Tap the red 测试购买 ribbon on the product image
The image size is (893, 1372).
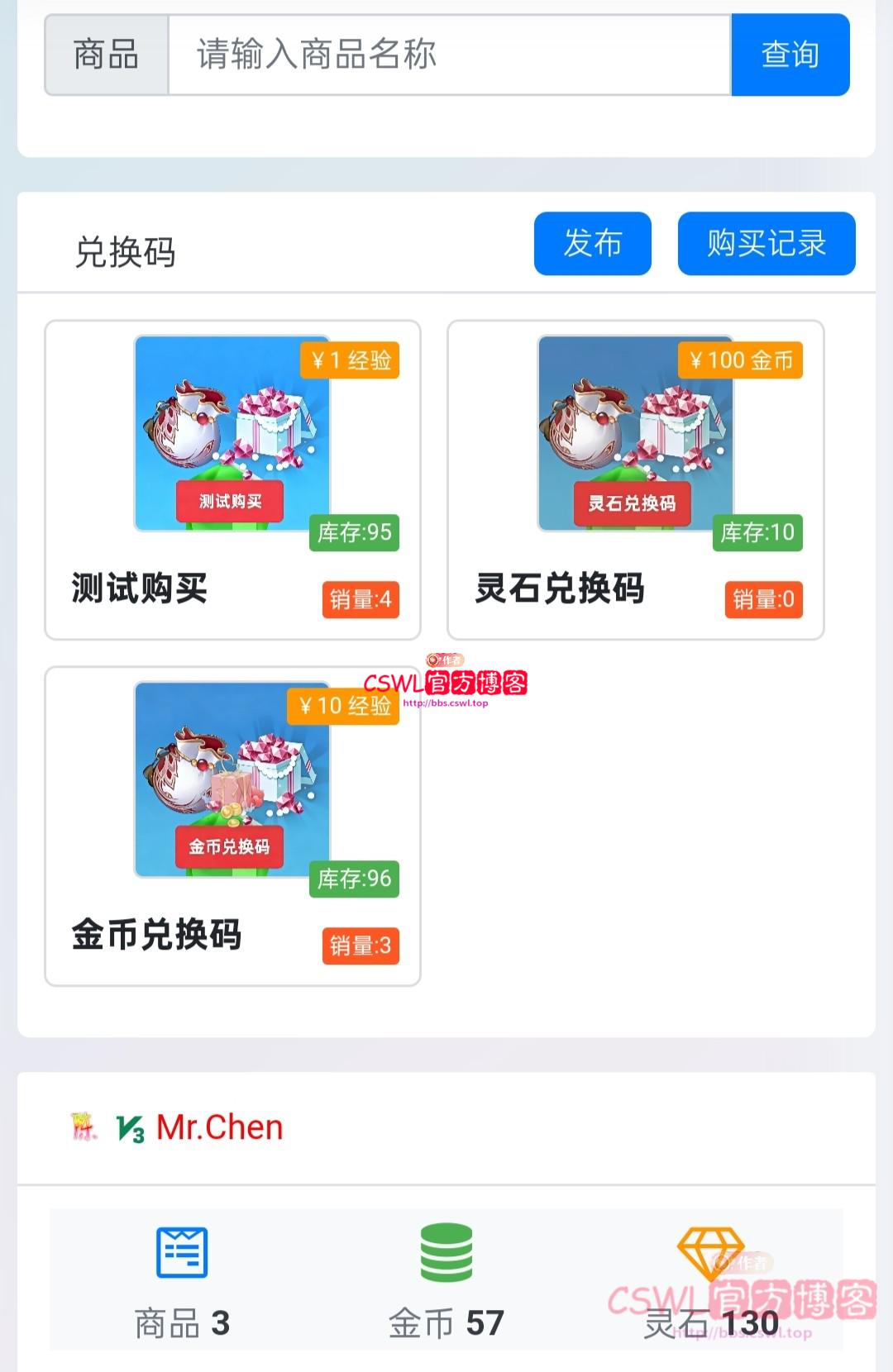point(230,501)
